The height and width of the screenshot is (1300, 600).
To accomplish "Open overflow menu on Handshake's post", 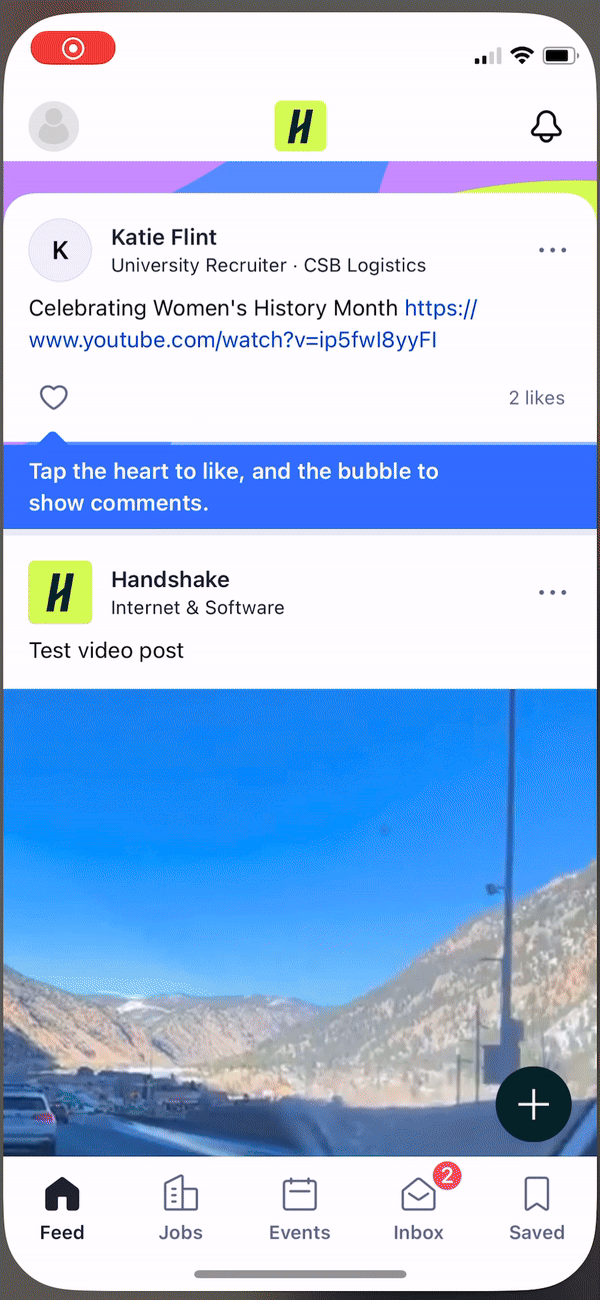I will tap(552, 592).
